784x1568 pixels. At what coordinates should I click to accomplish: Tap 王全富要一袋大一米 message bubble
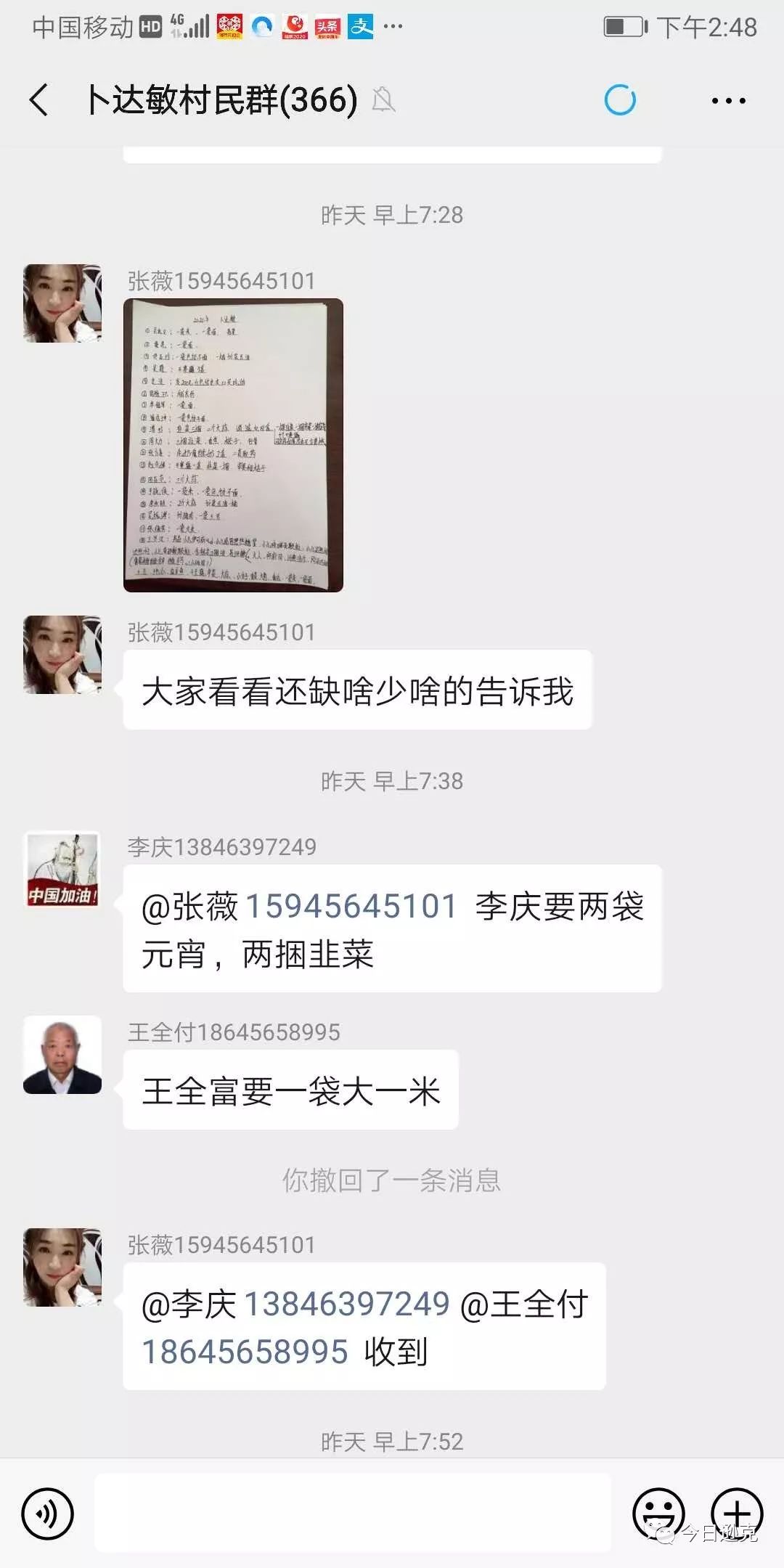pyautogui.click(x=289, y=1089)
